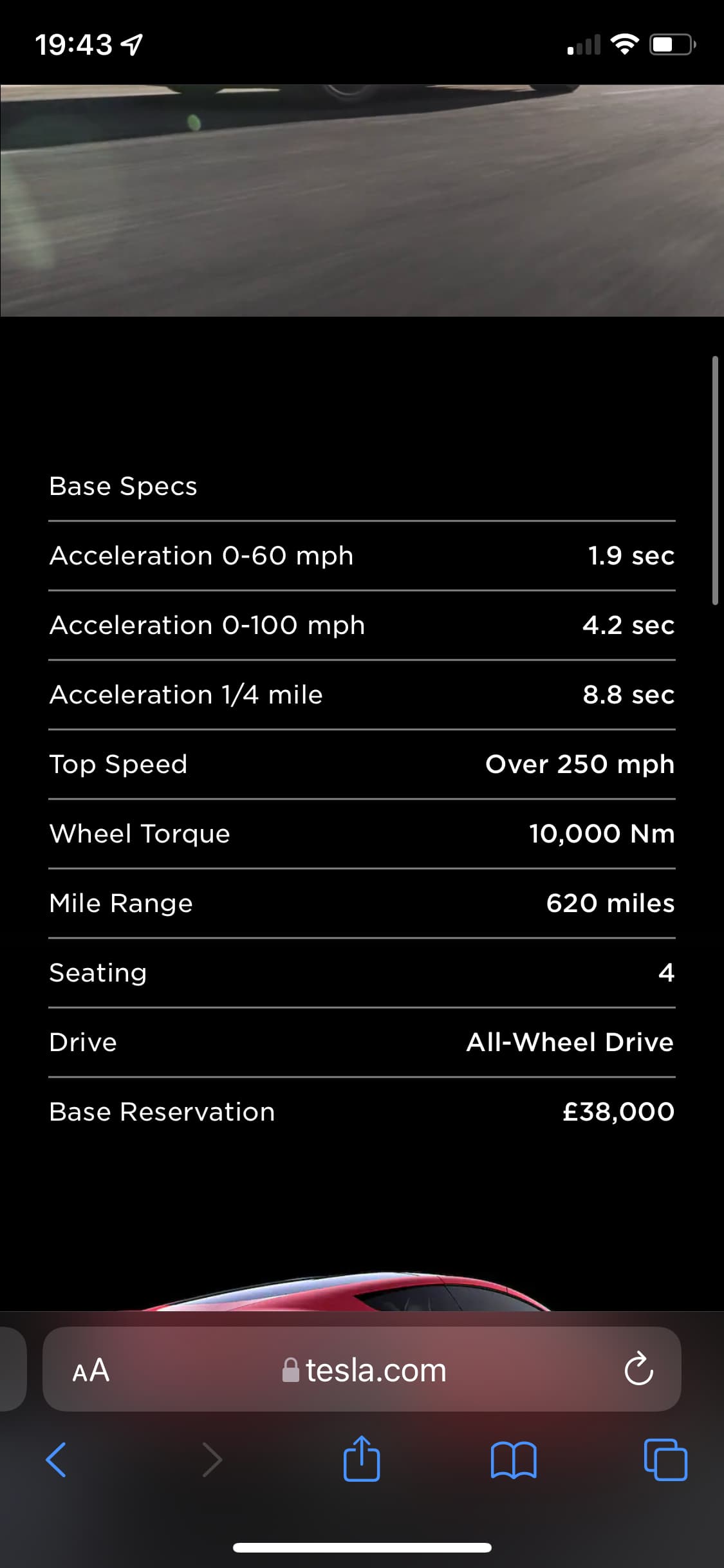Go back to the previous page
The image size is (724, 1568).
click(57, 1459)
